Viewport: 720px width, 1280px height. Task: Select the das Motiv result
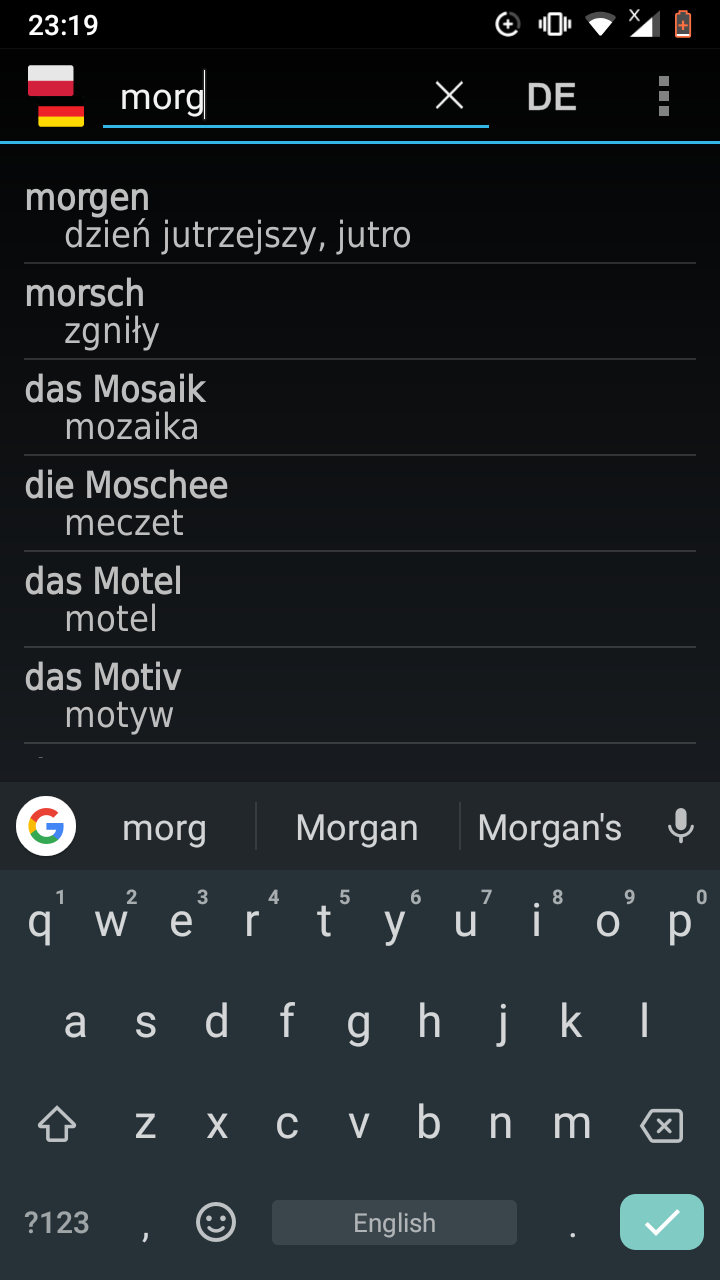(x=360, y=696)
